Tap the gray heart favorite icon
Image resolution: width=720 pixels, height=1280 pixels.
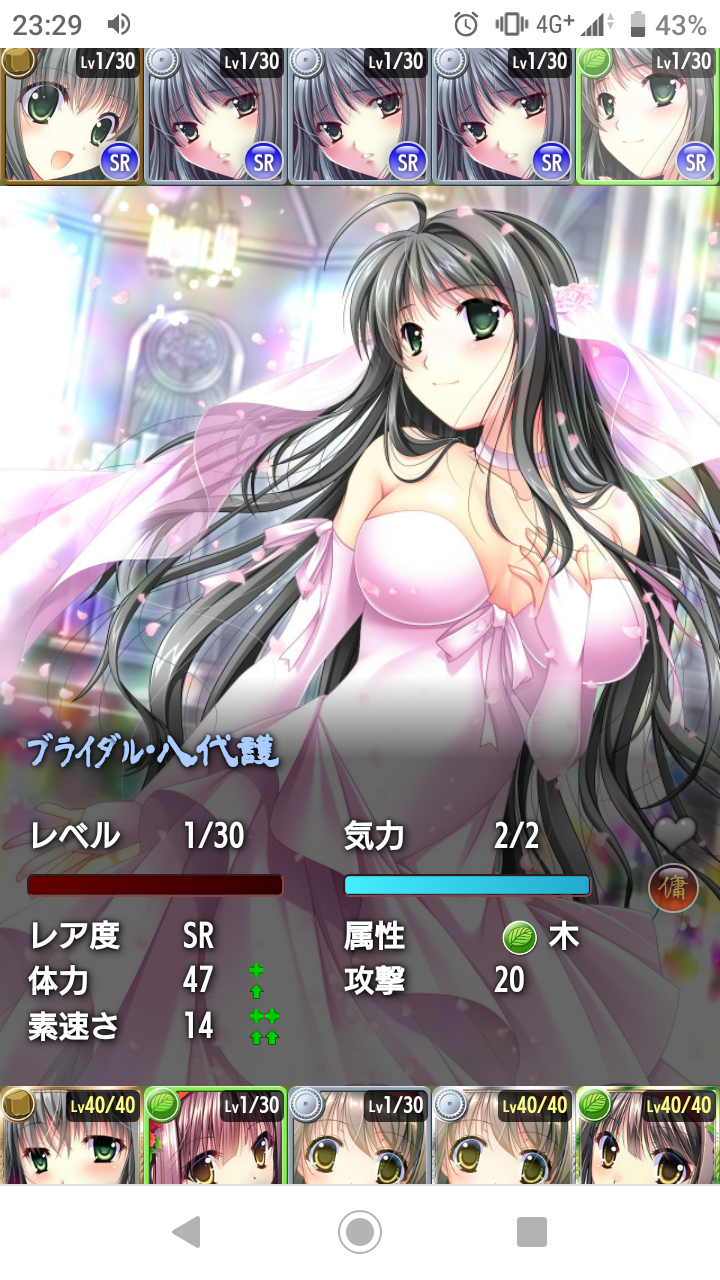(x=674, y=833)
